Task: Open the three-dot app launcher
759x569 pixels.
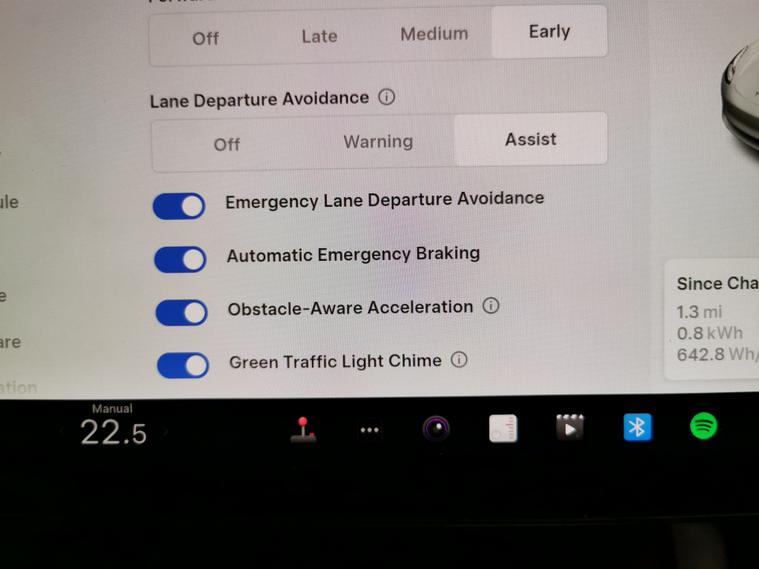Action: pos(369,430)
